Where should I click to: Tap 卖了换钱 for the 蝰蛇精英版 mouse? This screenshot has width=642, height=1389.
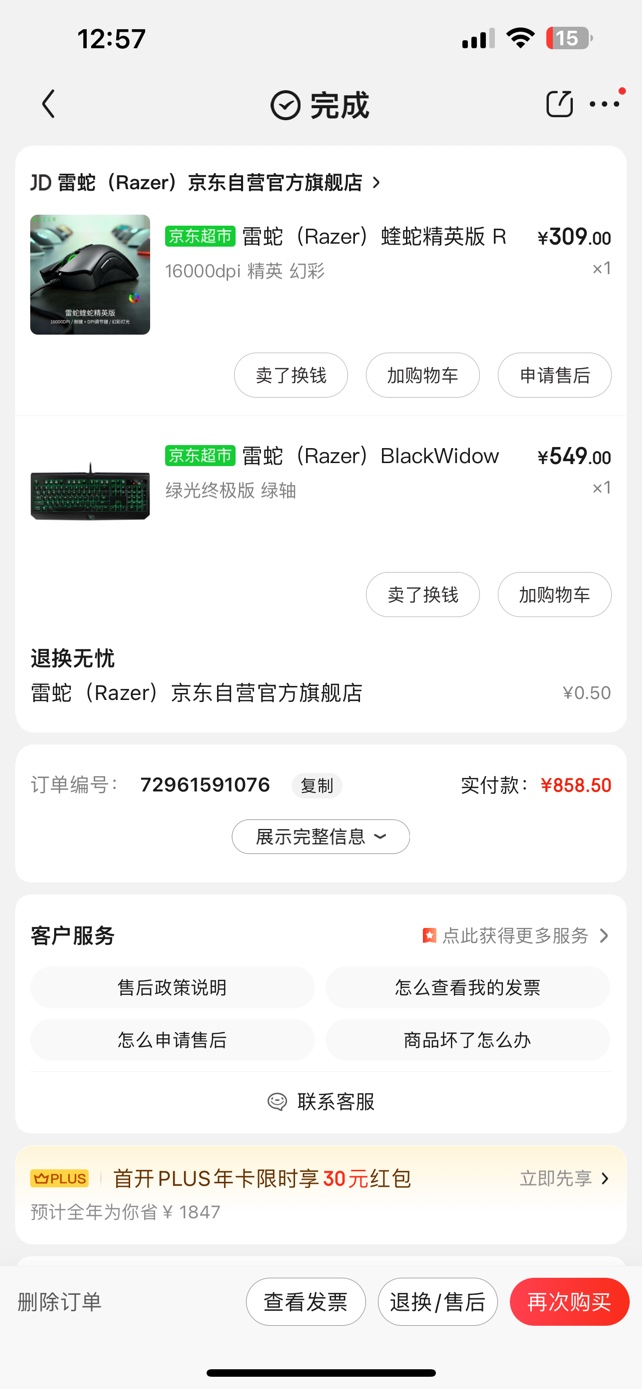tap(291, 375)
